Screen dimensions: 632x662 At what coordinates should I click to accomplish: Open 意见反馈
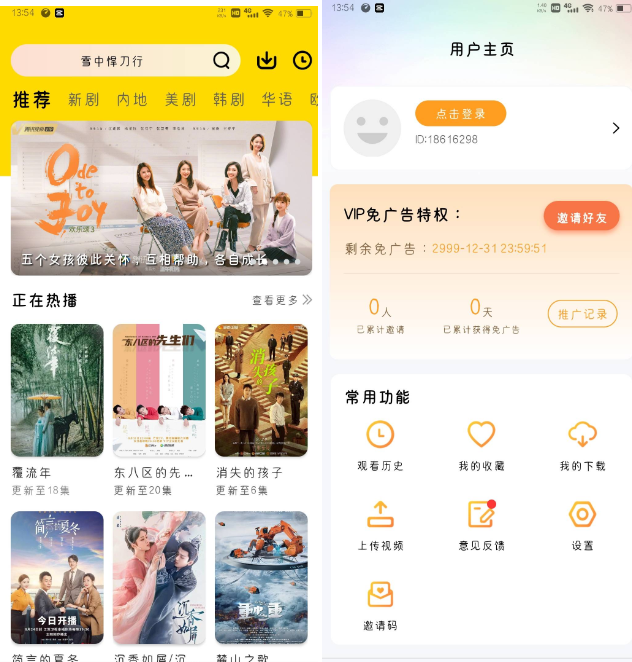[481, 524]
